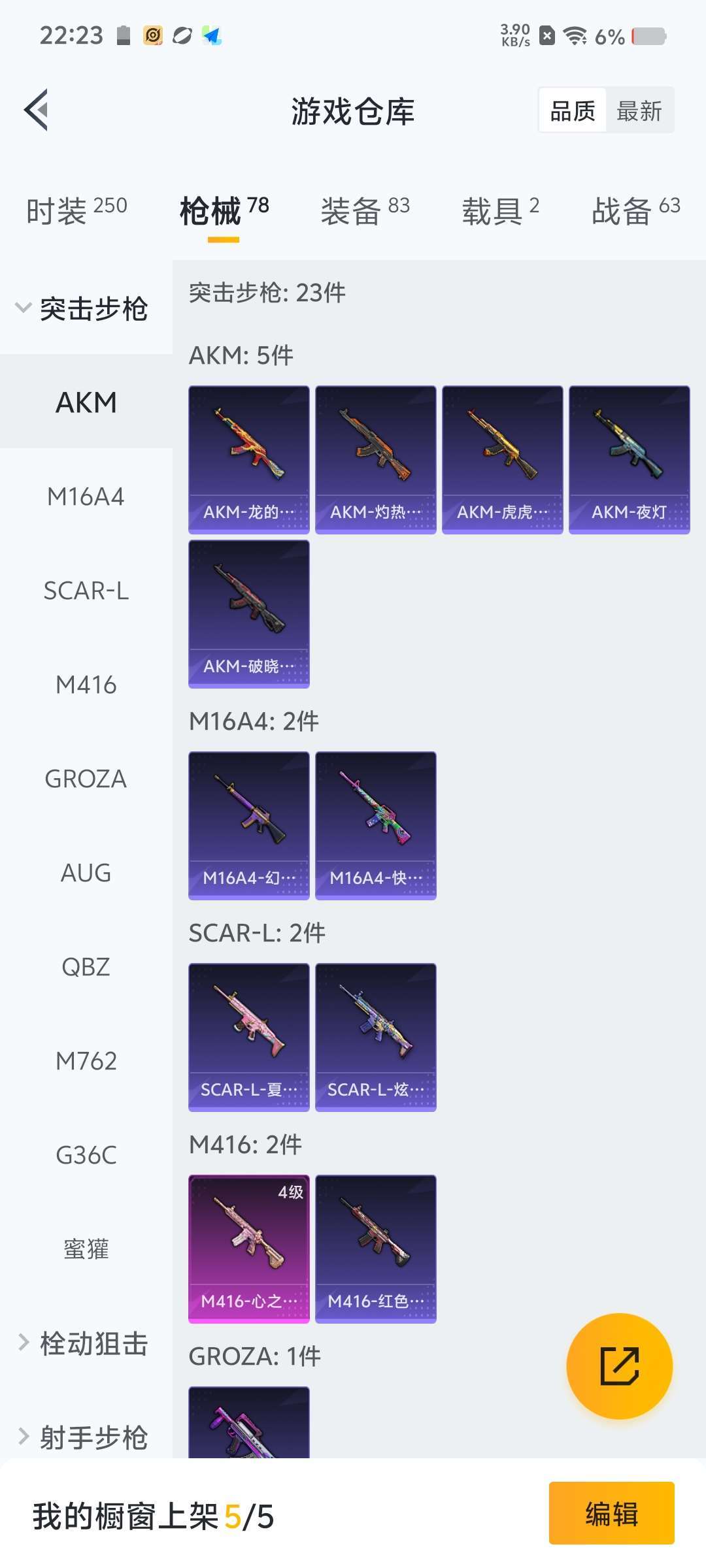706x1568 pixels.
Task: Open the AKM-夜灯 skin
Action: [x=629, y=459]
